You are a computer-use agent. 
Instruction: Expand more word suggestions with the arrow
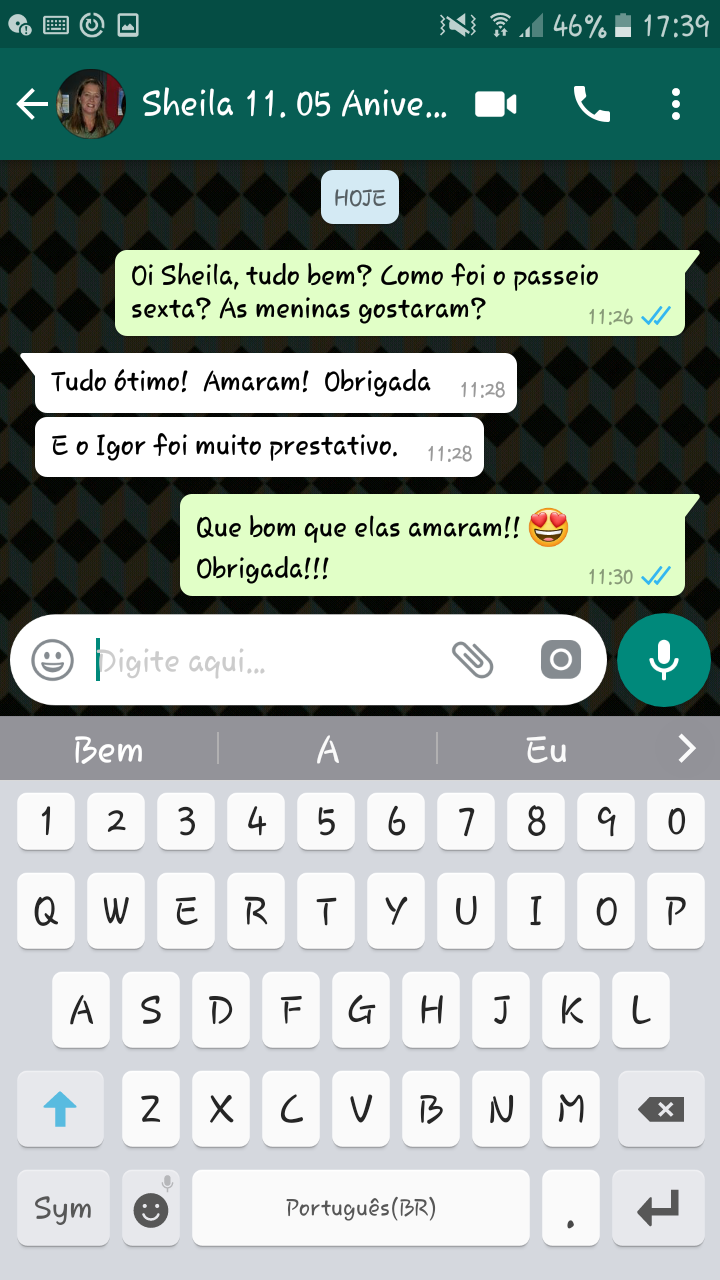click(x=687, y=747)
